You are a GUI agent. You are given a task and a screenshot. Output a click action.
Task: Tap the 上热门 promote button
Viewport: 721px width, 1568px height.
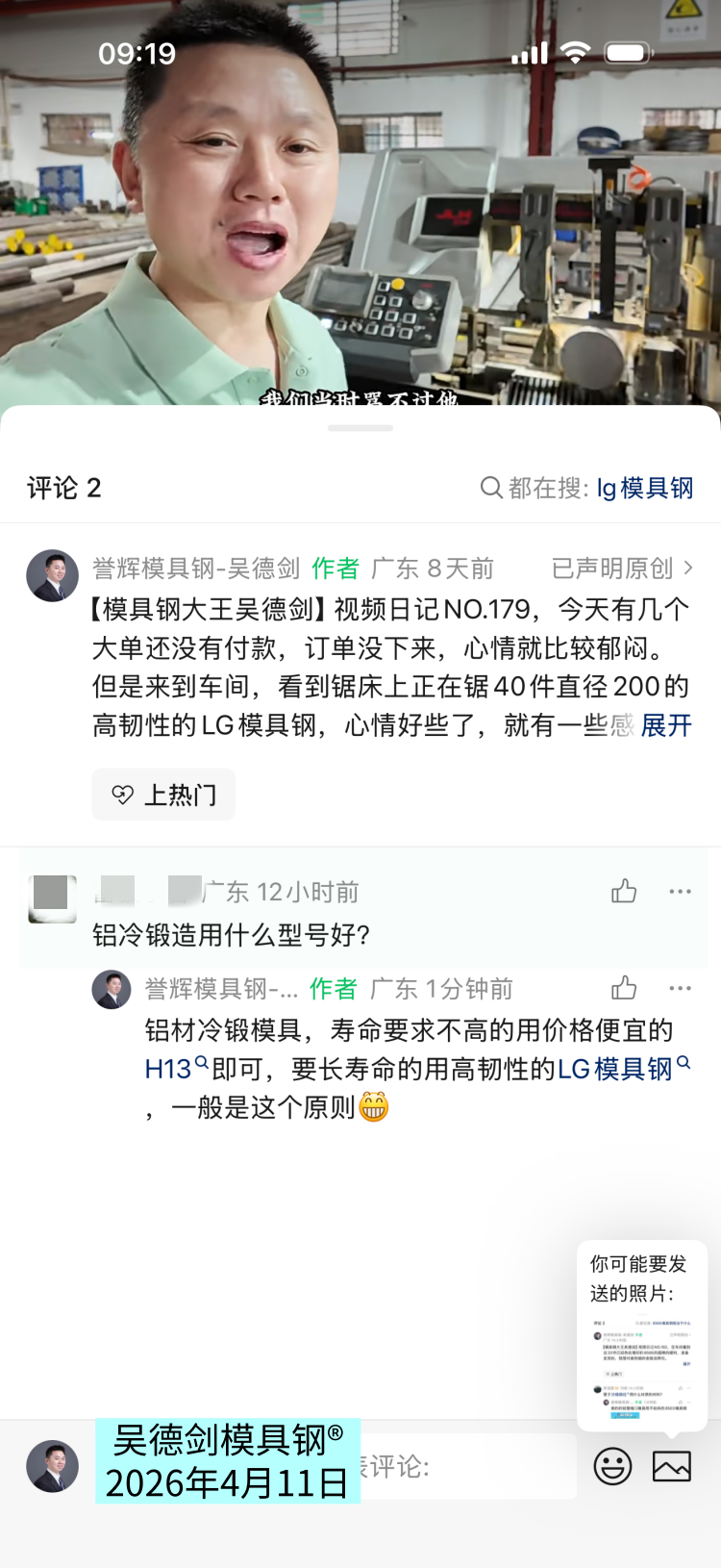(163, 795)
